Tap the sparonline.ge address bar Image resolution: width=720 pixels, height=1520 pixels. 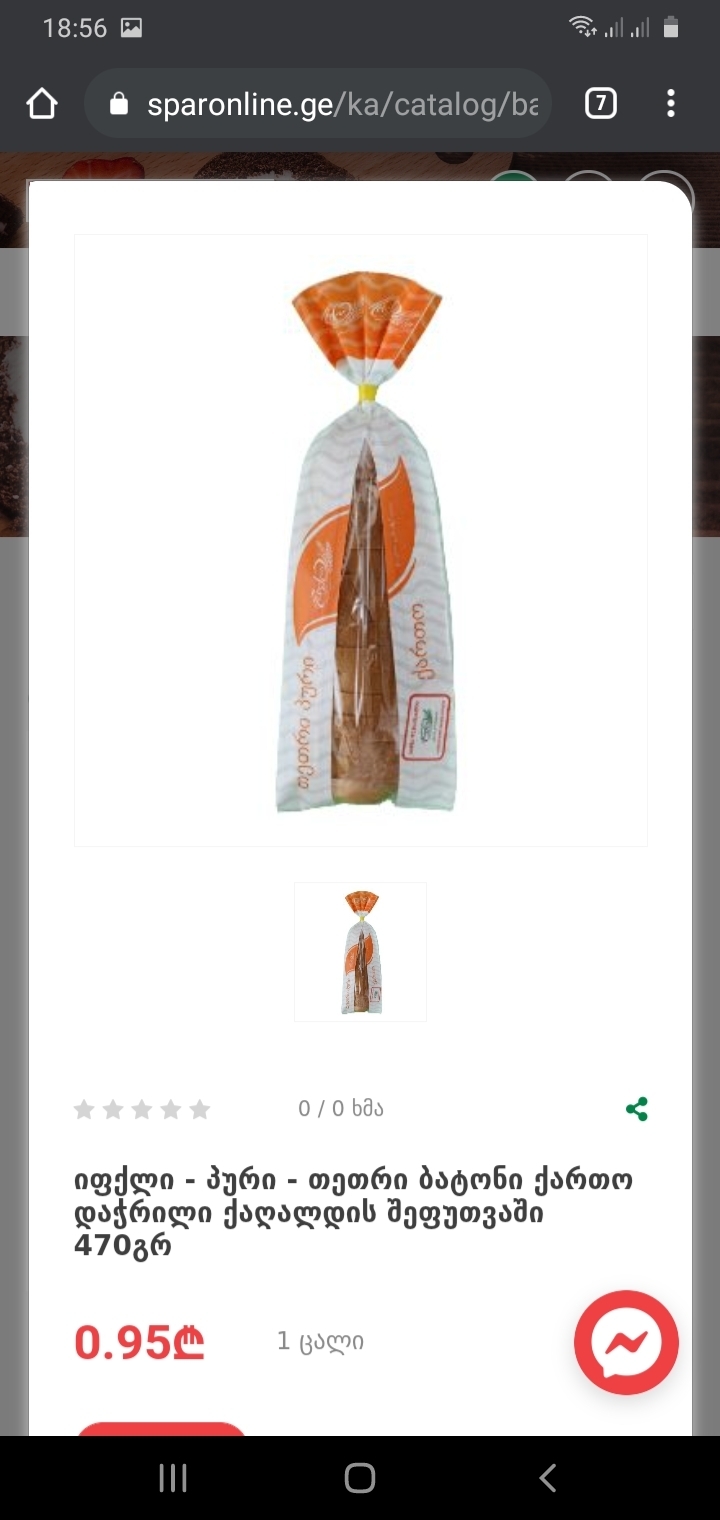(x=330, y=104)
